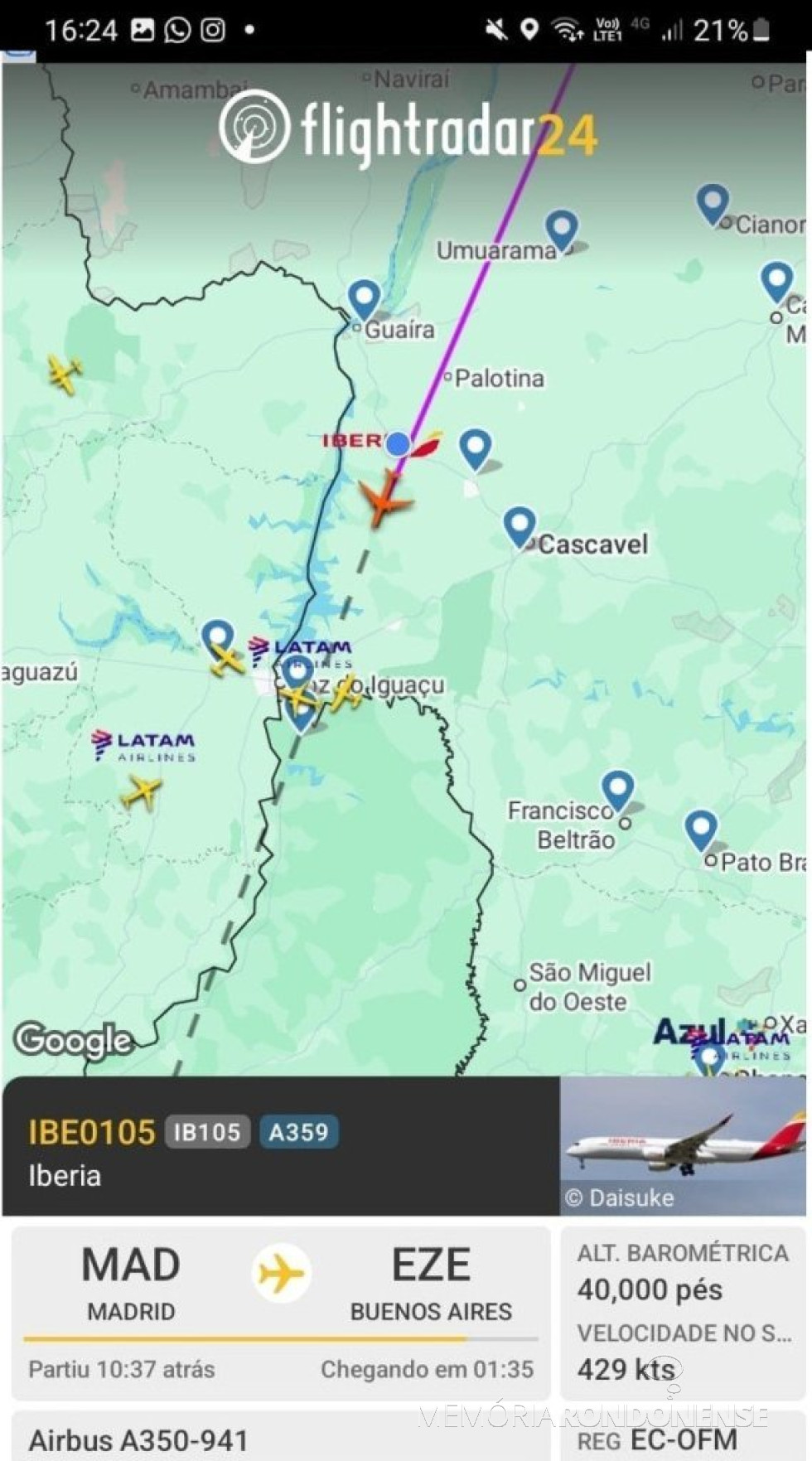812x1461 pixels.
Task: Select the yellow LATAM plane in lower left
Action: 142,792
